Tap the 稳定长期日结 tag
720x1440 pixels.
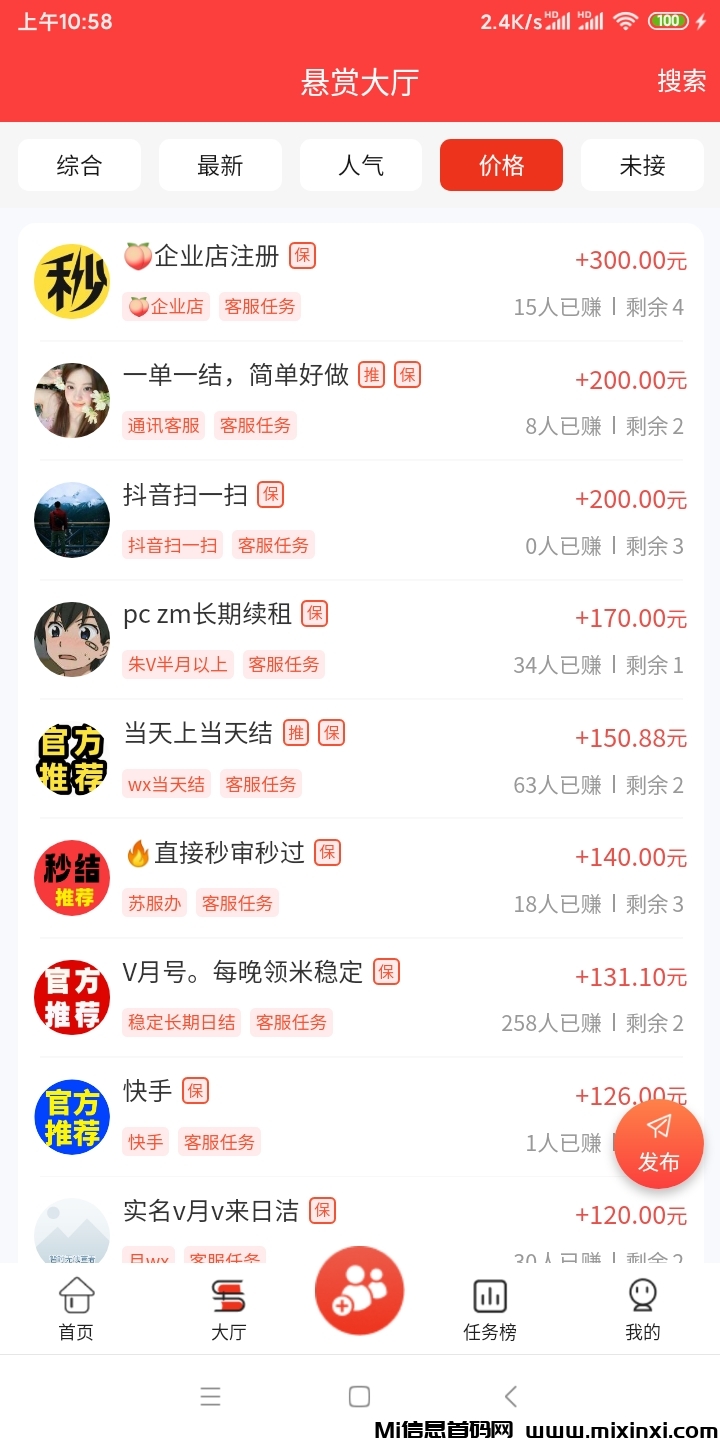coord(181,1022)
